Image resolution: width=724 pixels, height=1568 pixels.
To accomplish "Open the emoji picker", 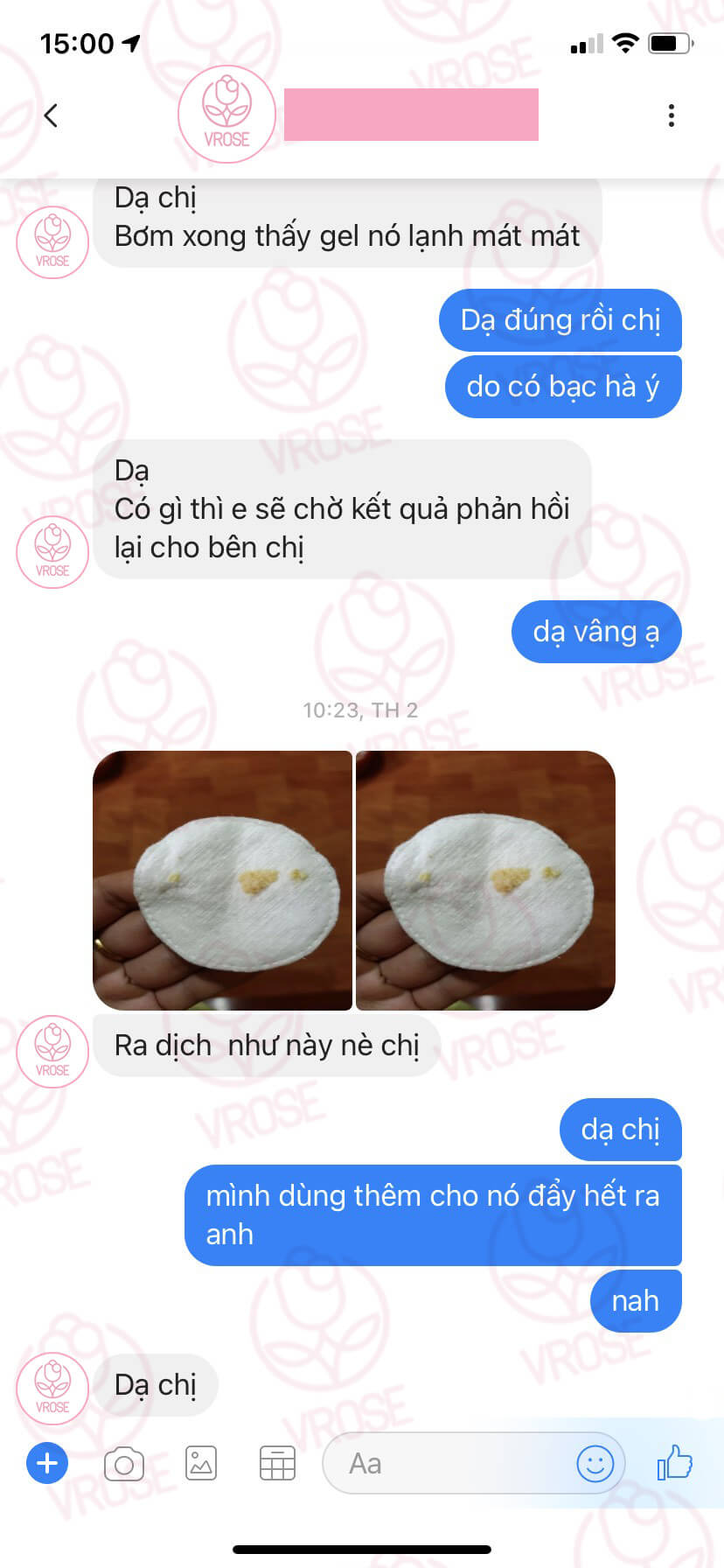I will coord(595,1463).
